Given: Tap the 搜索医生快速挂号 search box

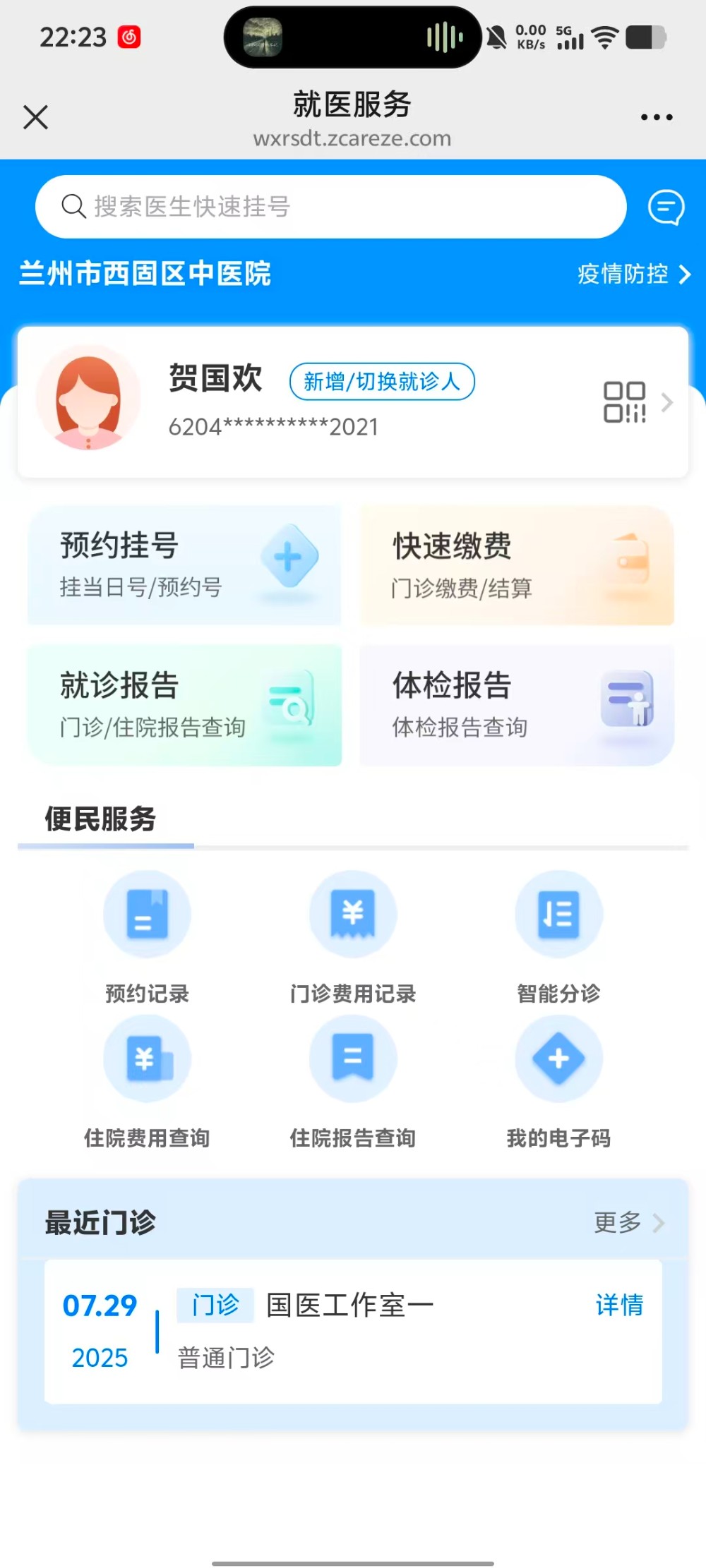Looking at the screenshot, I should 330,207.
